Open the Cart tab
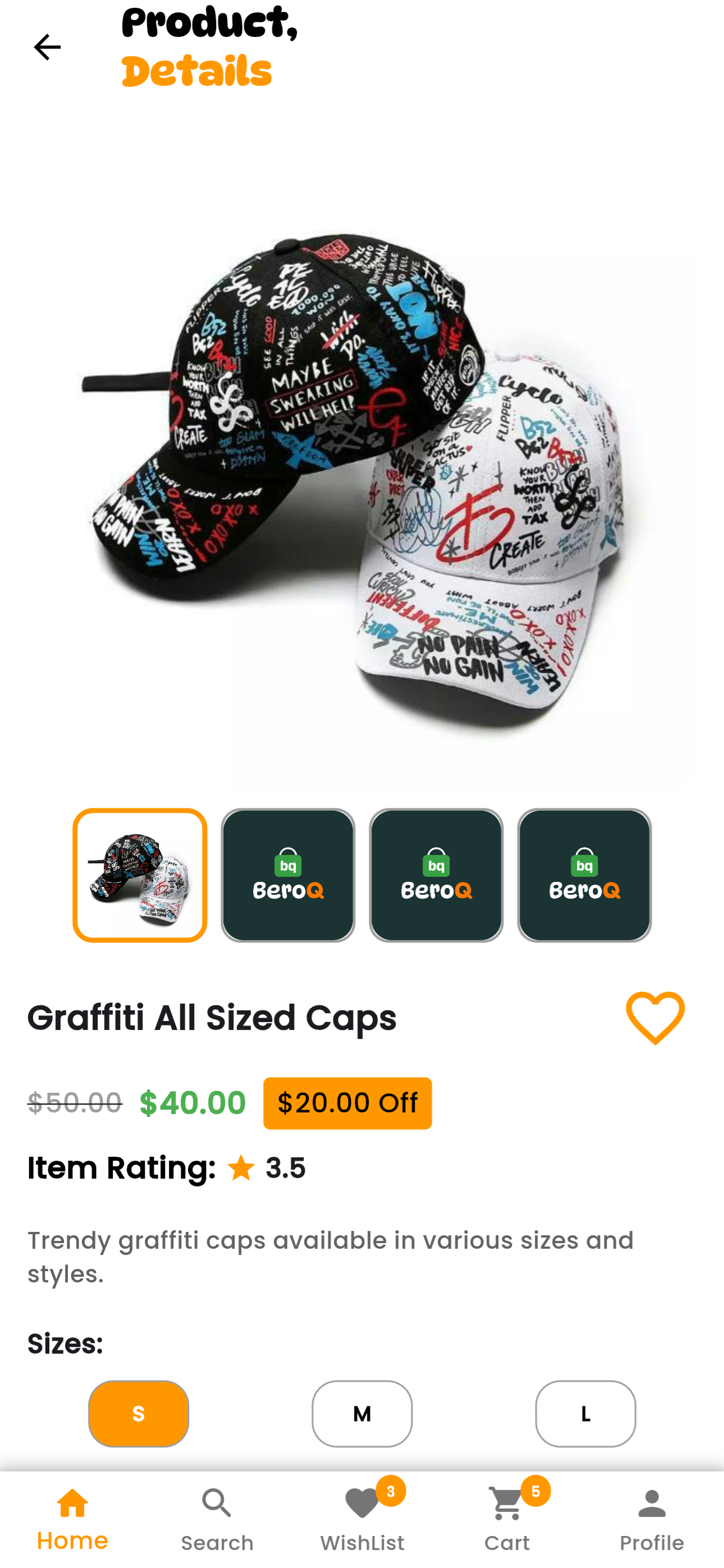The image size is (724, 1568). 507,1519
